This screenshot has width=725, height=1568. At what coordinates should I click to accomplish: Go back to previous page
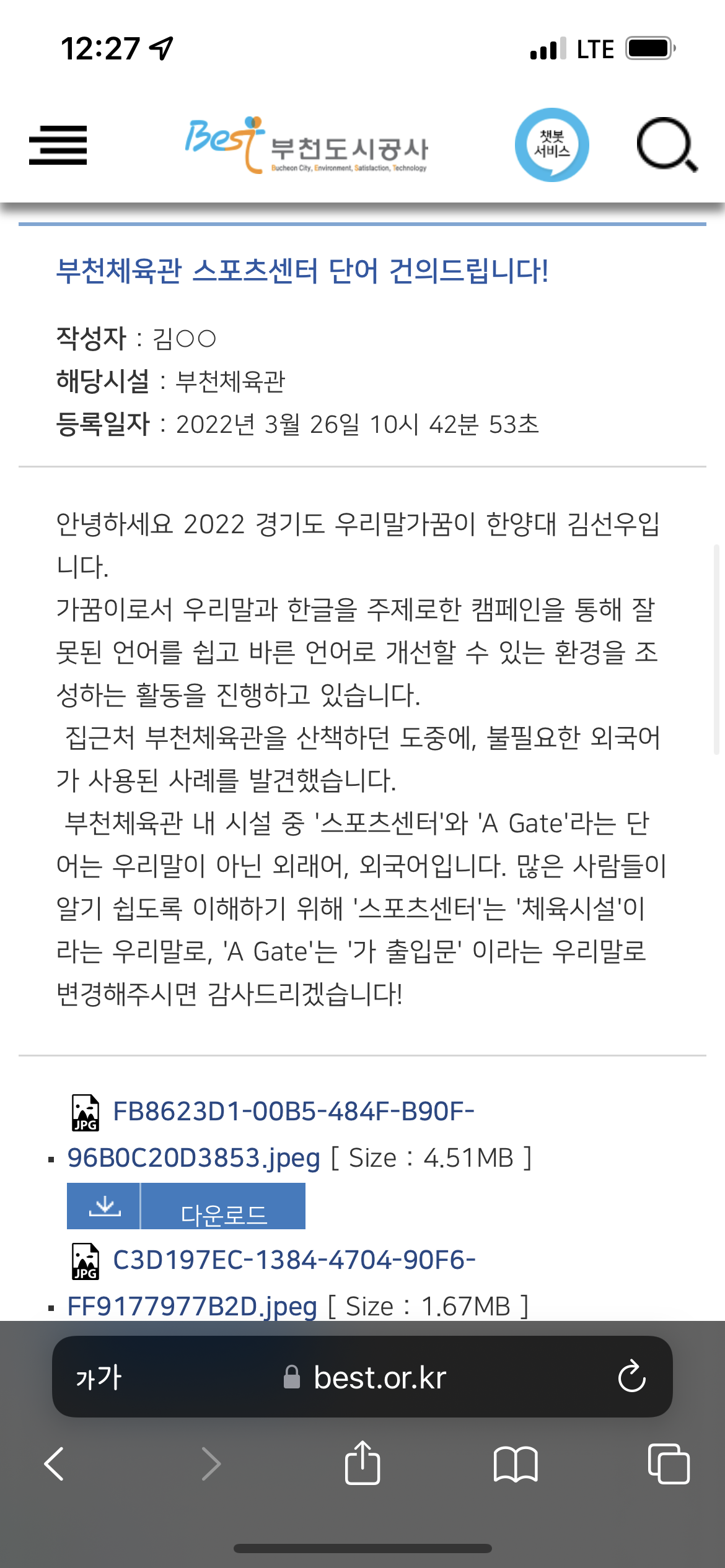tap(55, 1464)
